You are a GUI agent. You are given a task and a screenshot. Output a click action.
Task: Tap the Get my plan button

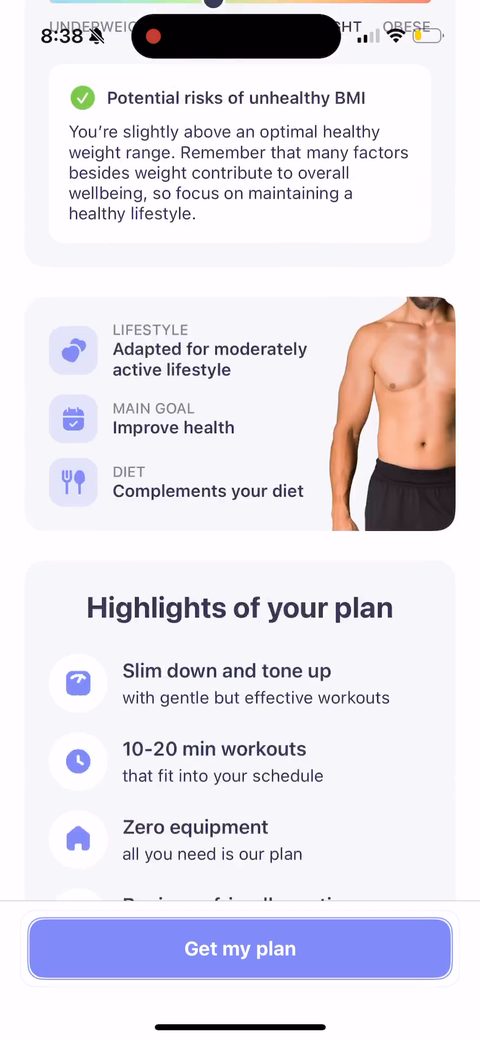click(x=240, y=948)
